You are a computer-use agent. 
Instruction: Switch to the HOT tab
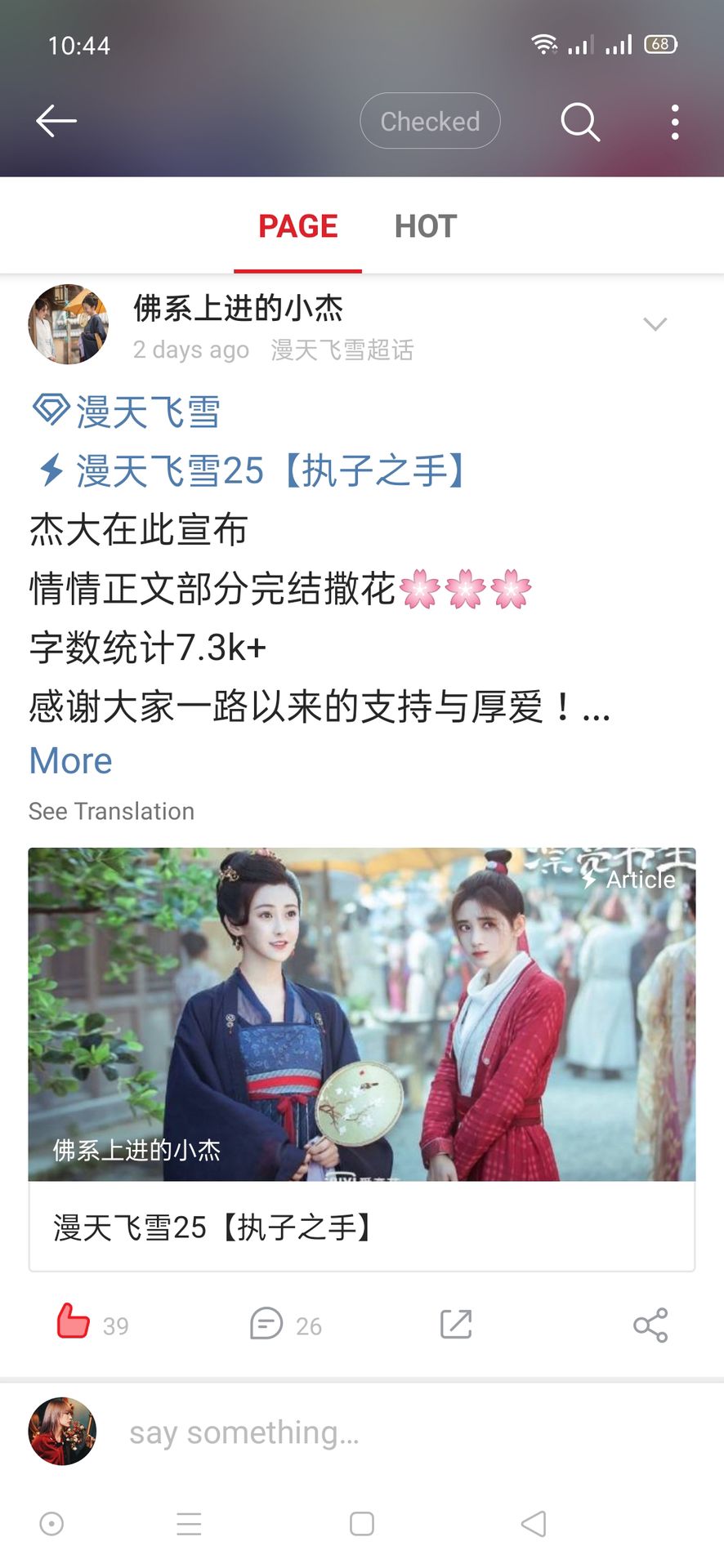(426, 226)
